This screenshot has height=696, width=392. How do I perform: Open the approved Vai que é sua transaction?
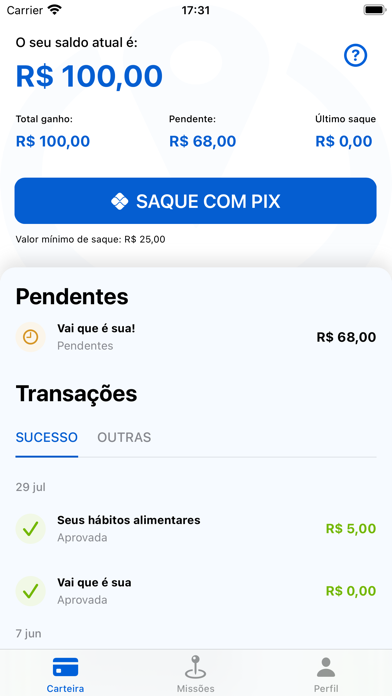point(195,591)
